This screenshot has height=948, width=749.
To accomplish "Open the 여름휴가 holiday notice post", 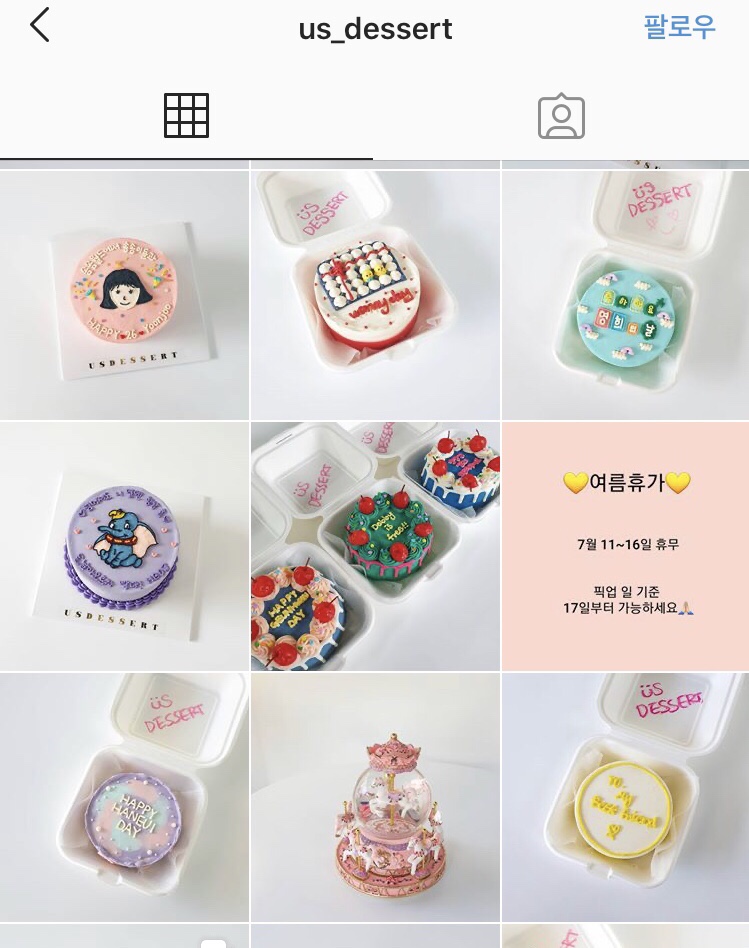I will (626, 546).
